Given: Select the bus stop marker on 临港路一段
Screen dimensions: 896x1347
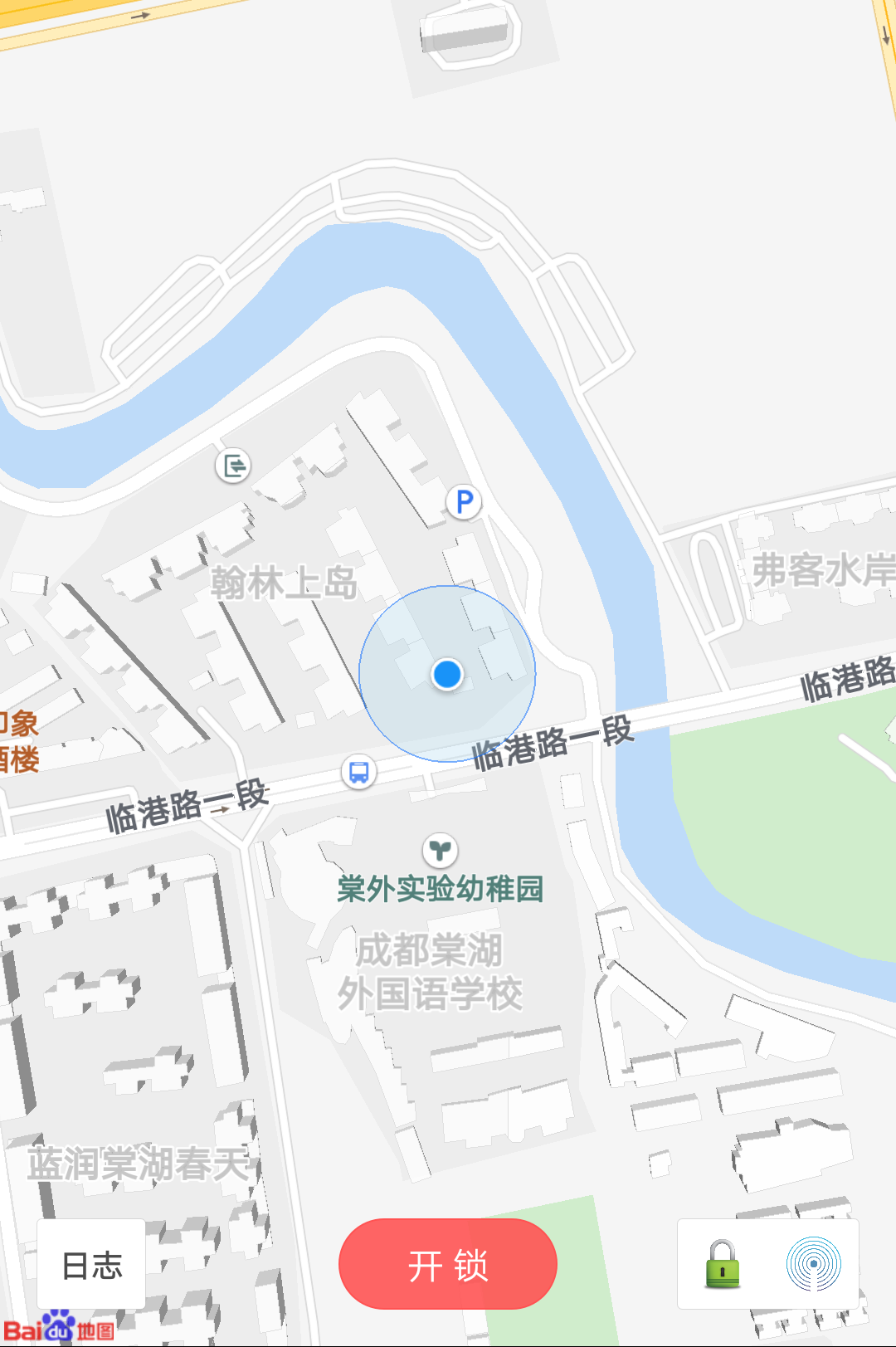Looking at the screenshot, I should [358, 772].
